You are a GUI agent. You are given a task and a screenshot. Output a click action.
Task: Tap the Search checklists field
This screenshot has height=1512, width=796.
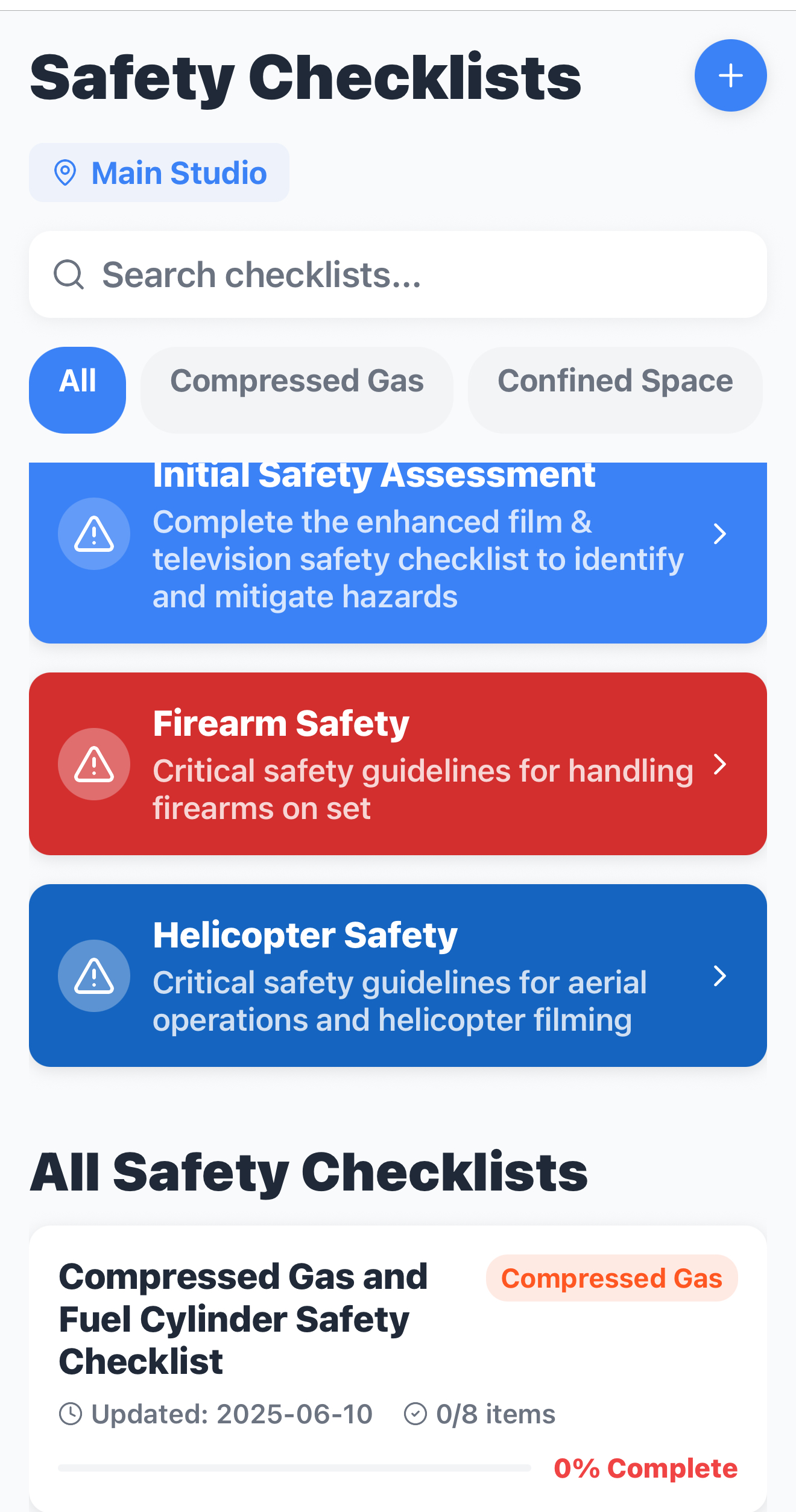click(398, 274)
